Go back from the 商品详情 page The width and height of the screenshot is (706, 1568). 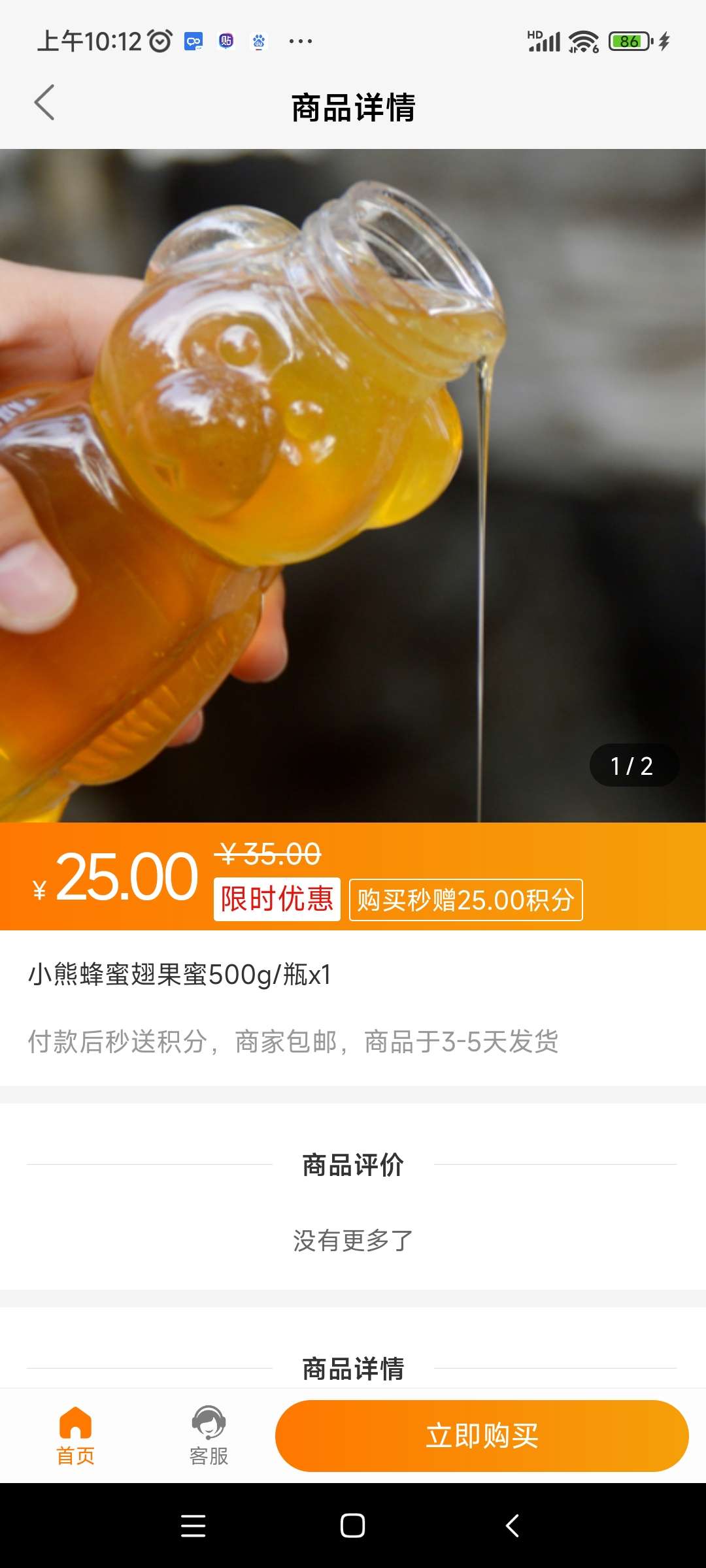point(44,103)
